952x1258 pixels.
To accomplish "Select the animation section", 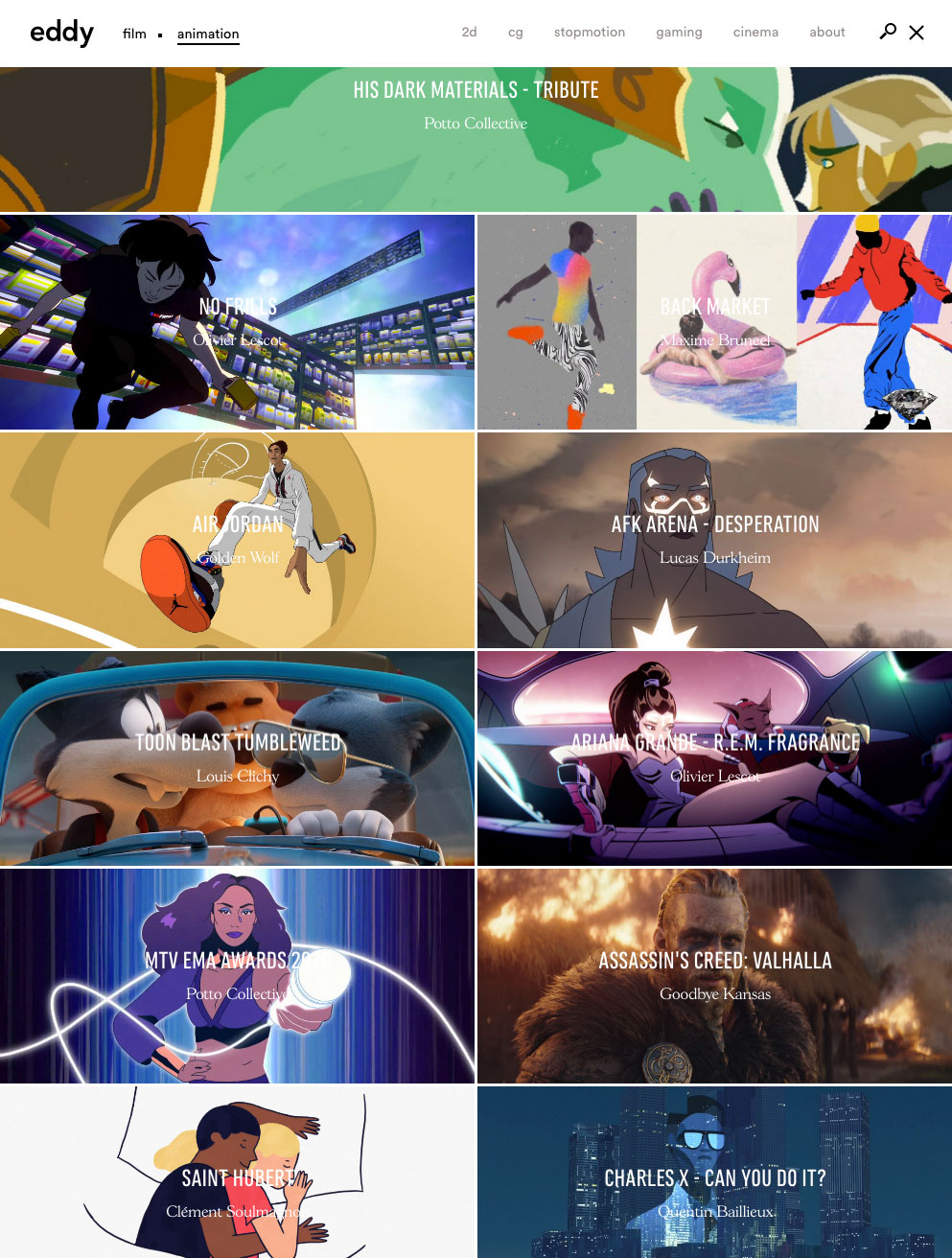I will coord(208,34).
